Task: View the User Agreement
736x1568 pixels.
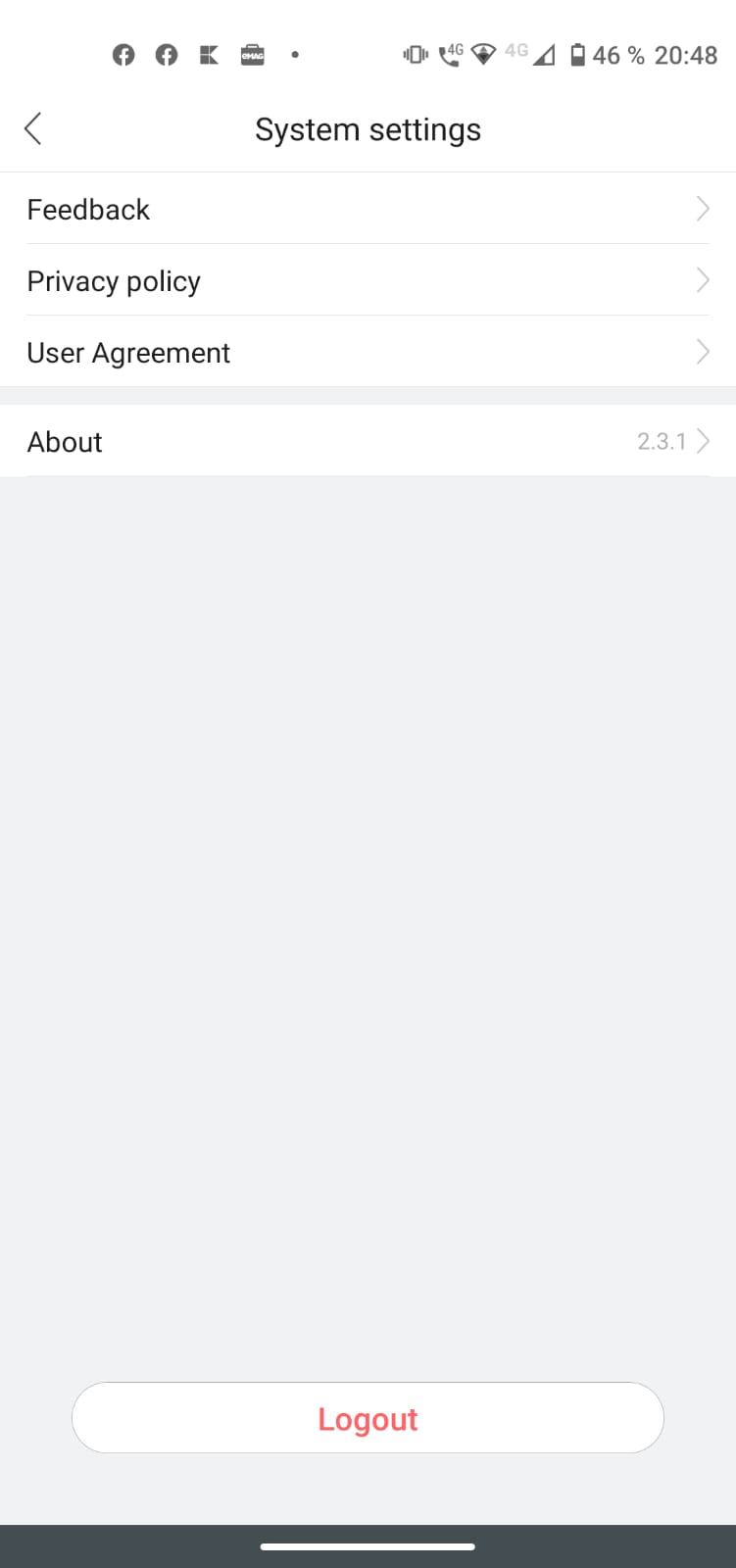Action: [368, 352]
